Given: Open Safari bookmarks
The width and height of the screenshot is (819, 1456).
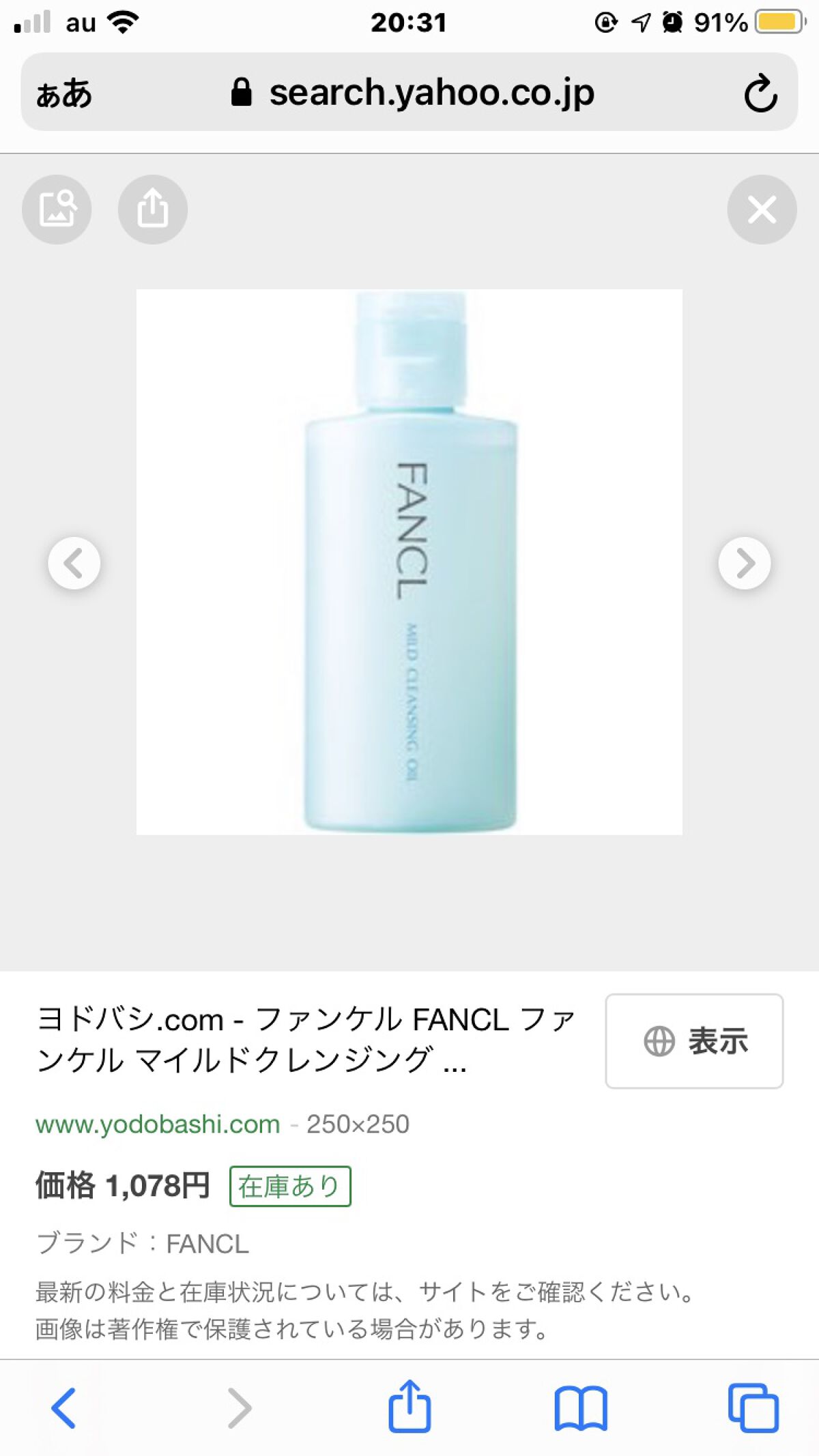Looking at the screenshot, I should coord(581,1408).
